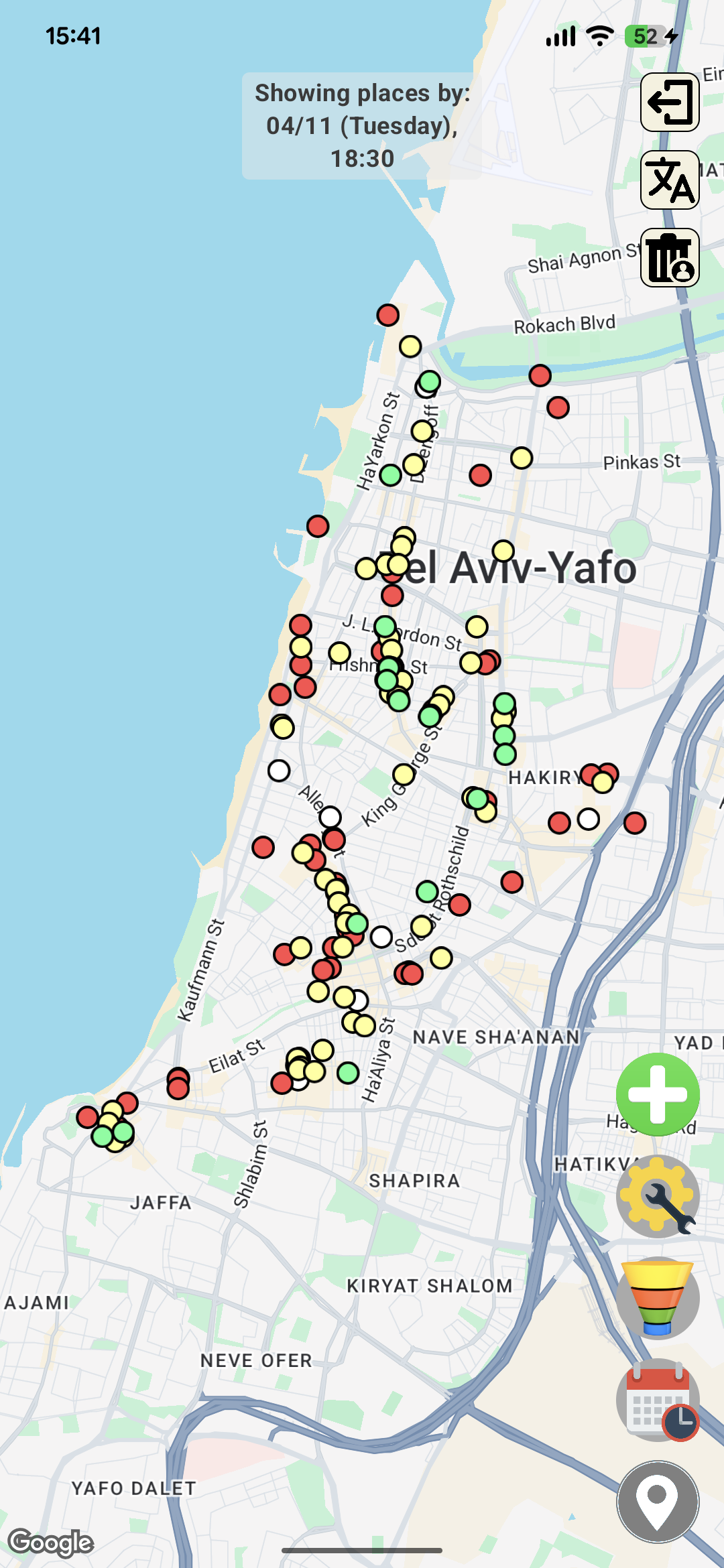Select the red marker near Rokach Blvd
This screenshot has height=1568, width=724.
coord(540,375)
